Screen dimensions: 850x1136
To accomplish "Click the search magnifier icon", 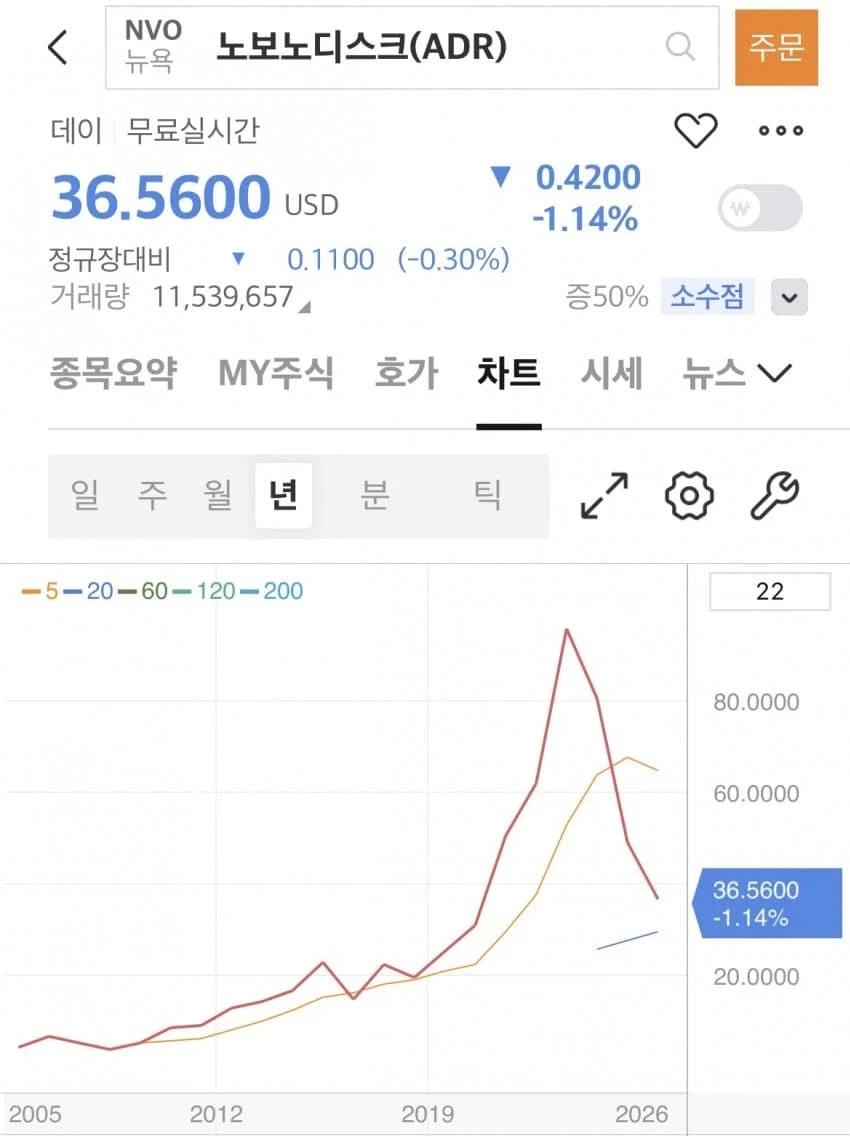I will coord(681,47).
